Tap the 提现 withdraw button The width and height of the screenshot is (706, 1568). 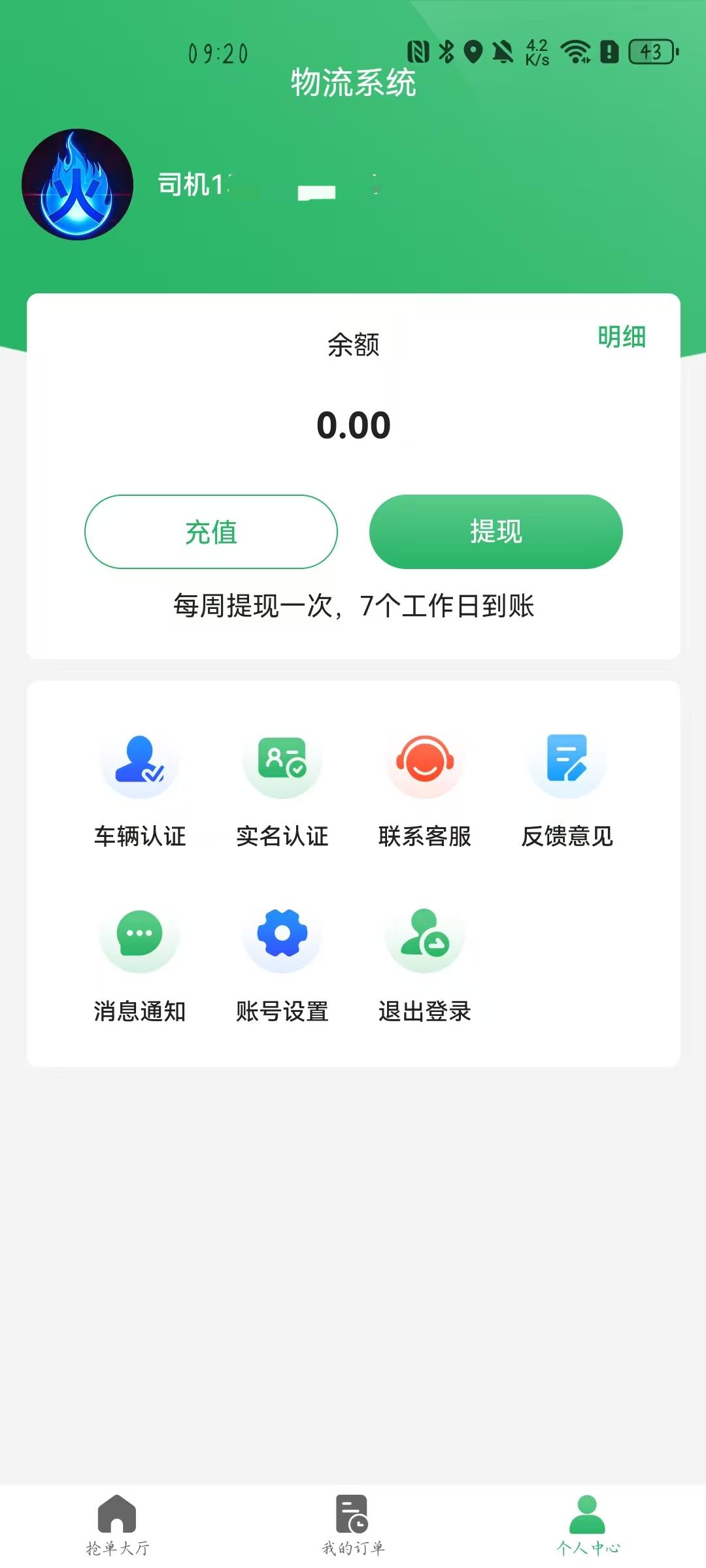(x=496, y=532)
